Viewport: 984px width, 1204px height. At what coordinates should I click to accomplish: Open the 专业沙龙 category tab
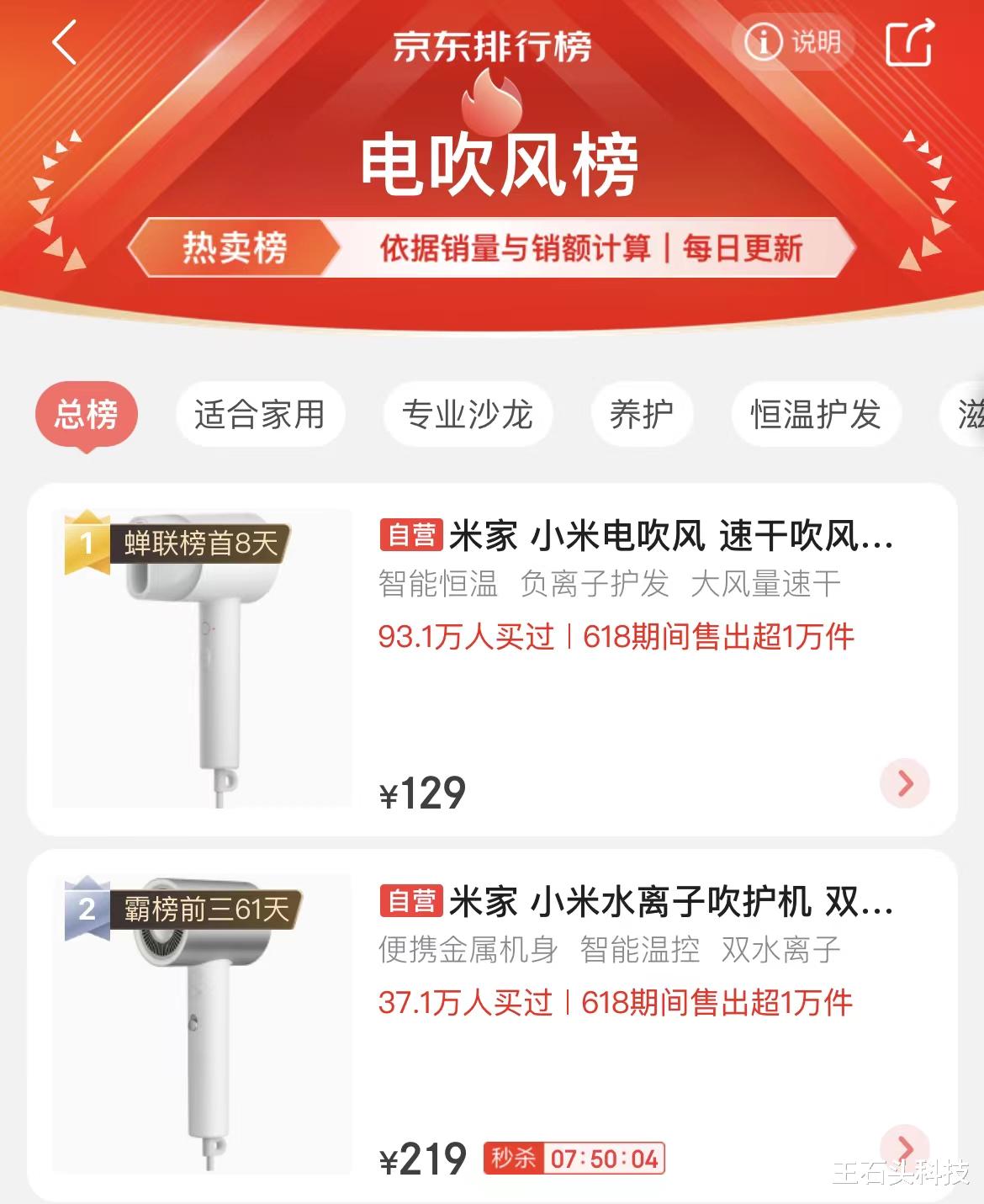468,414
